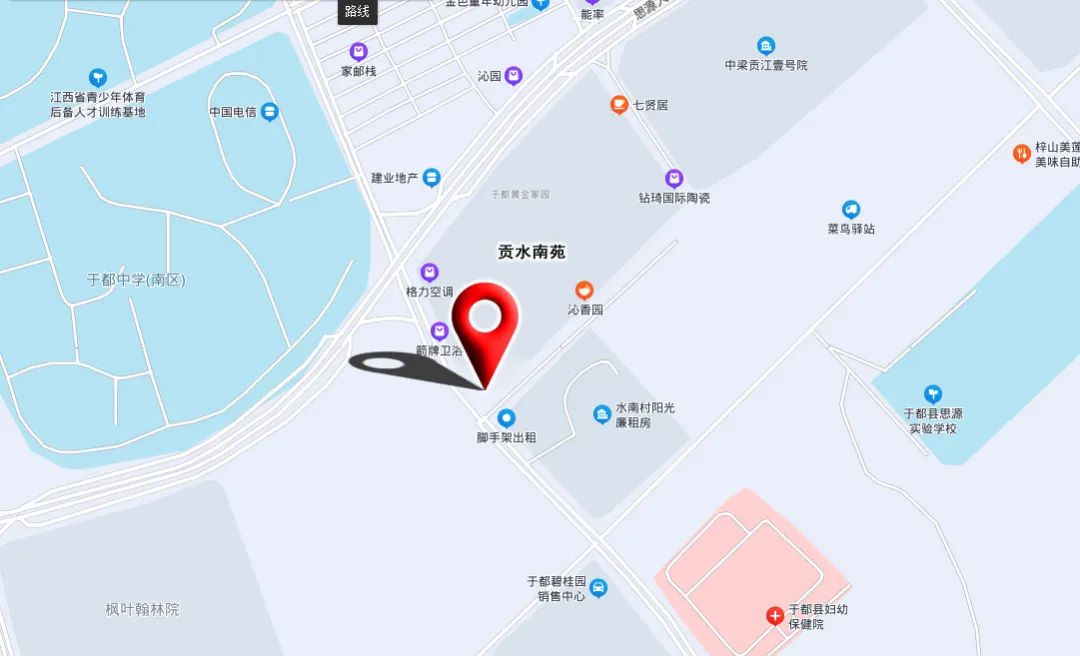Open 水南村阳光廉租房 place marker
Viewport: 1080px width, 656px height.
click(602, 414)
